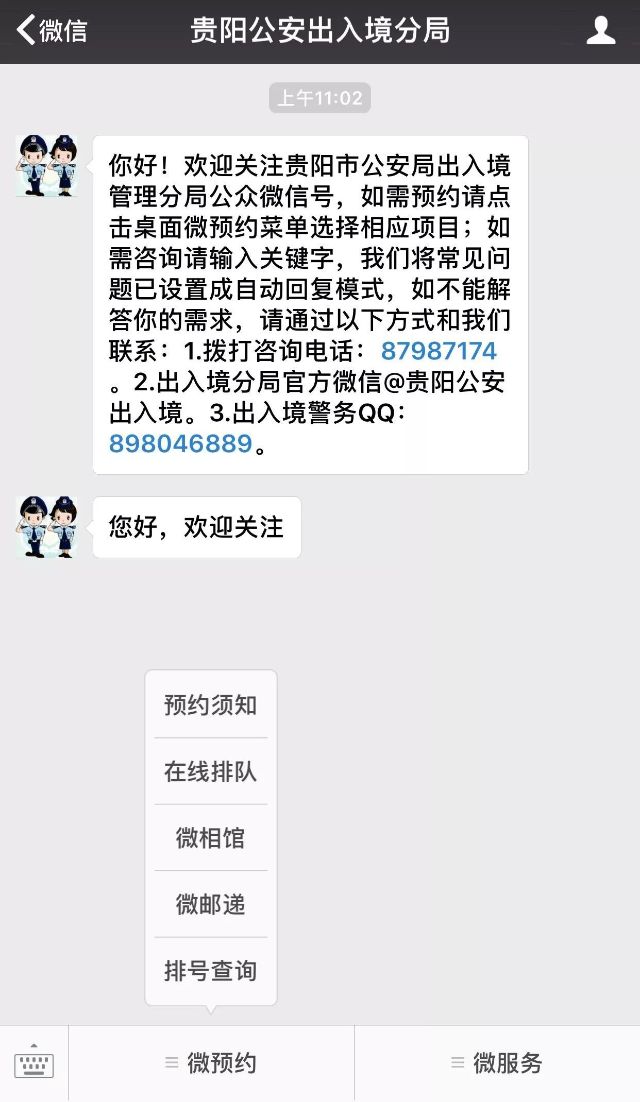640x1102 pixels.
Task: Select the 微邮递 option
Action: [211, 904]
